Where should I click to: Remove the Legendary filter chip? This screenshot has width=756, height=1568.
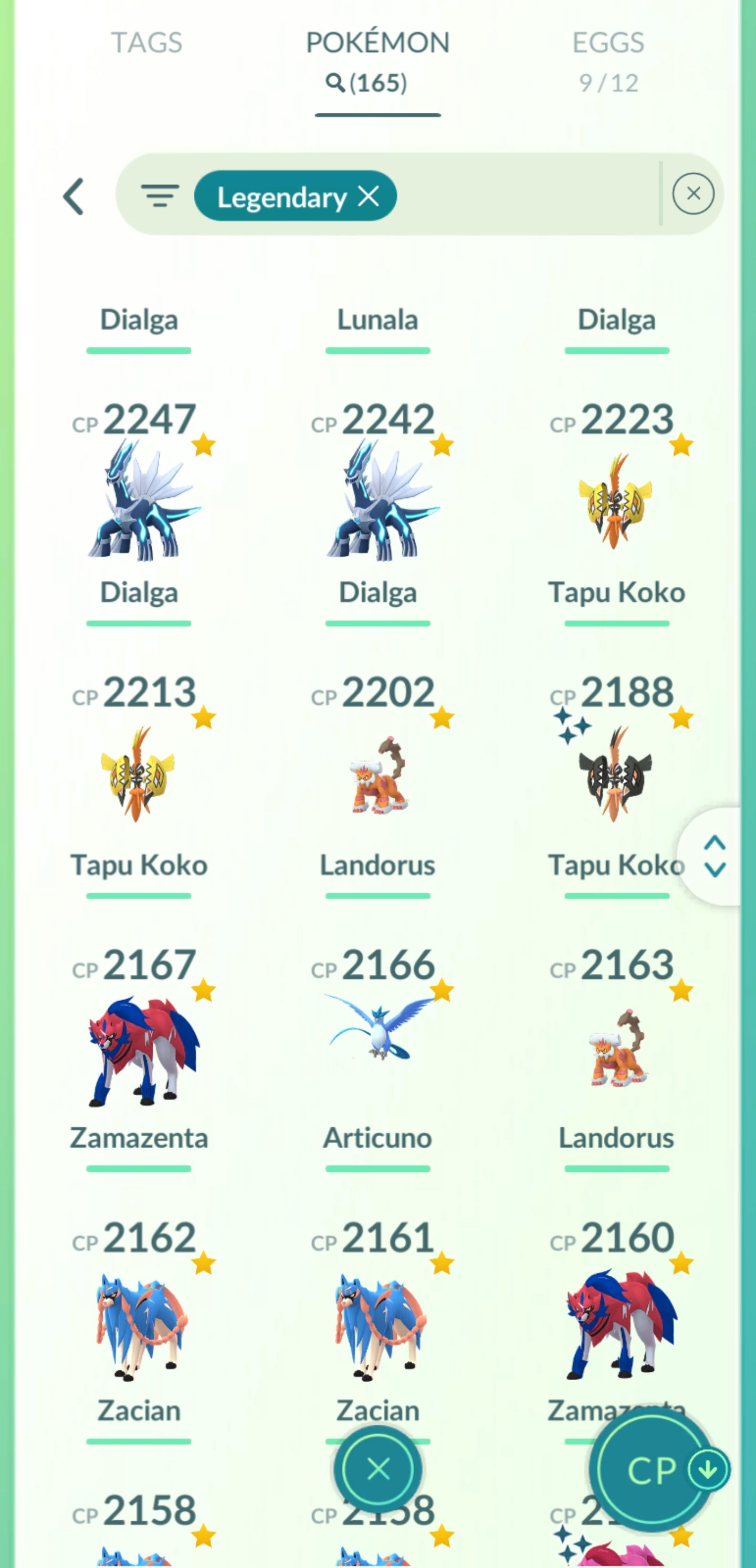pos(369,196)
